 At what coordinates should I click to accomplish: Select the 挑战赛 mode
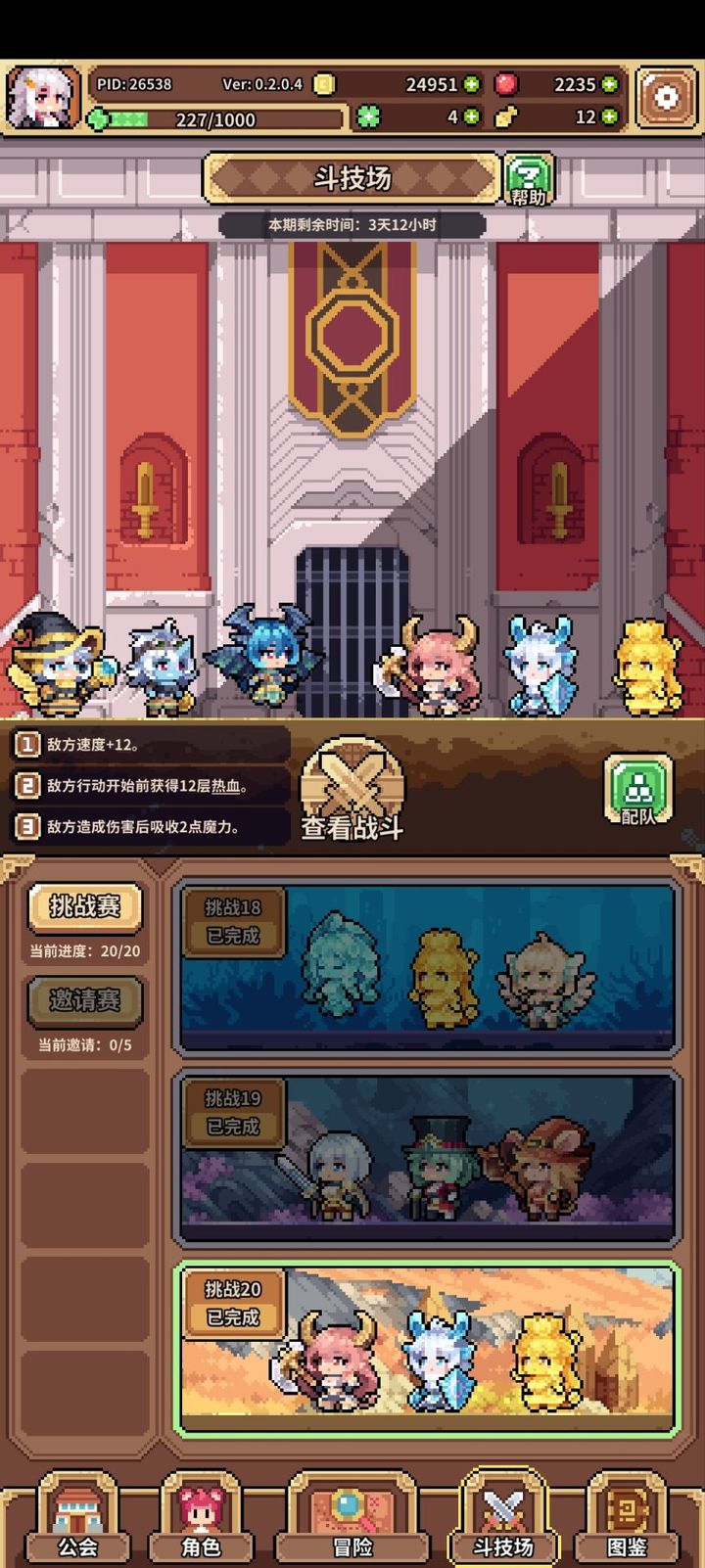[85, 907]
